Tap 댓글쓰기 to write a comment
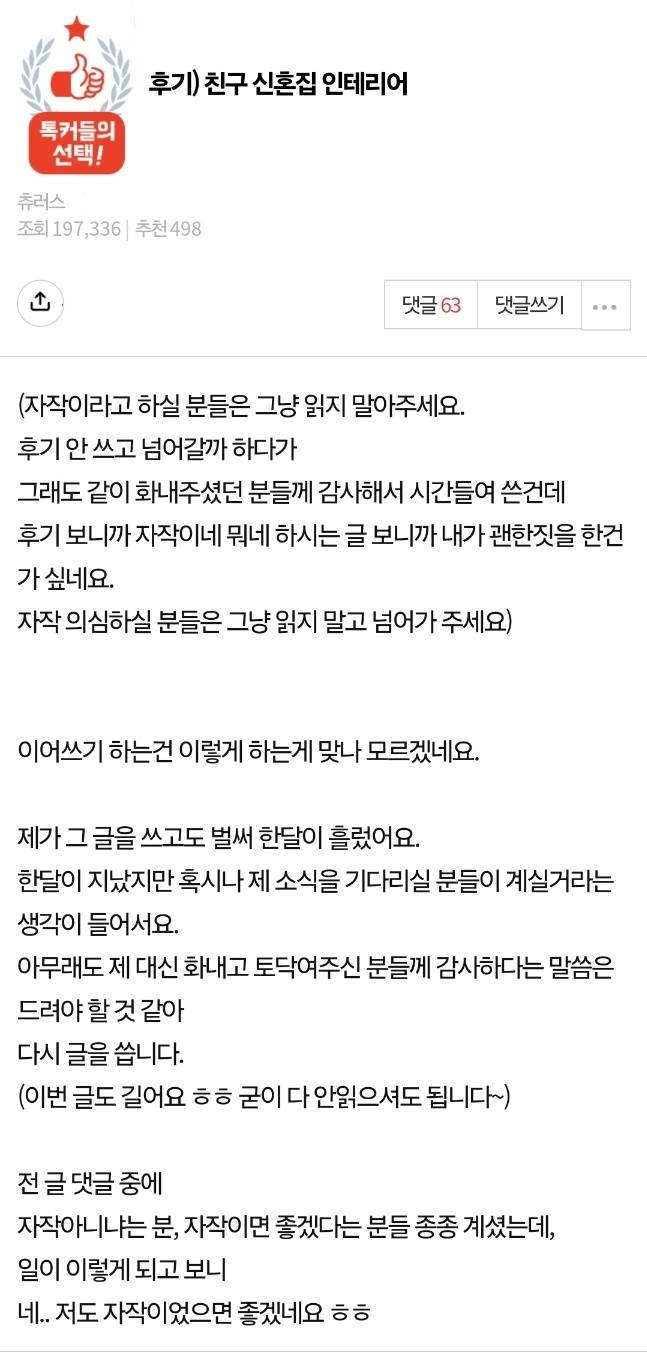This screenshot has height=1352, width=647. [x=529, y=305]
